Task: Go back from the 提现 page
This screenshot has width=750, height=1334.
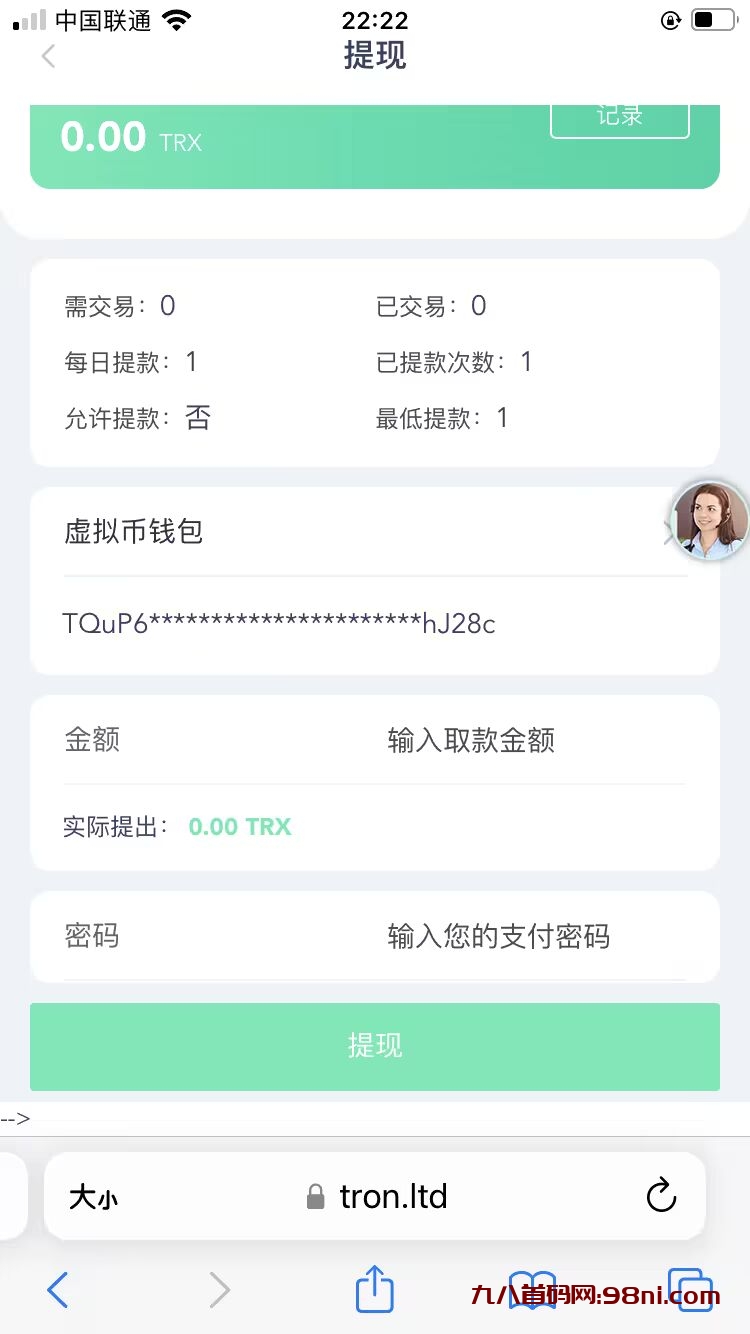Action: (48, 56)
